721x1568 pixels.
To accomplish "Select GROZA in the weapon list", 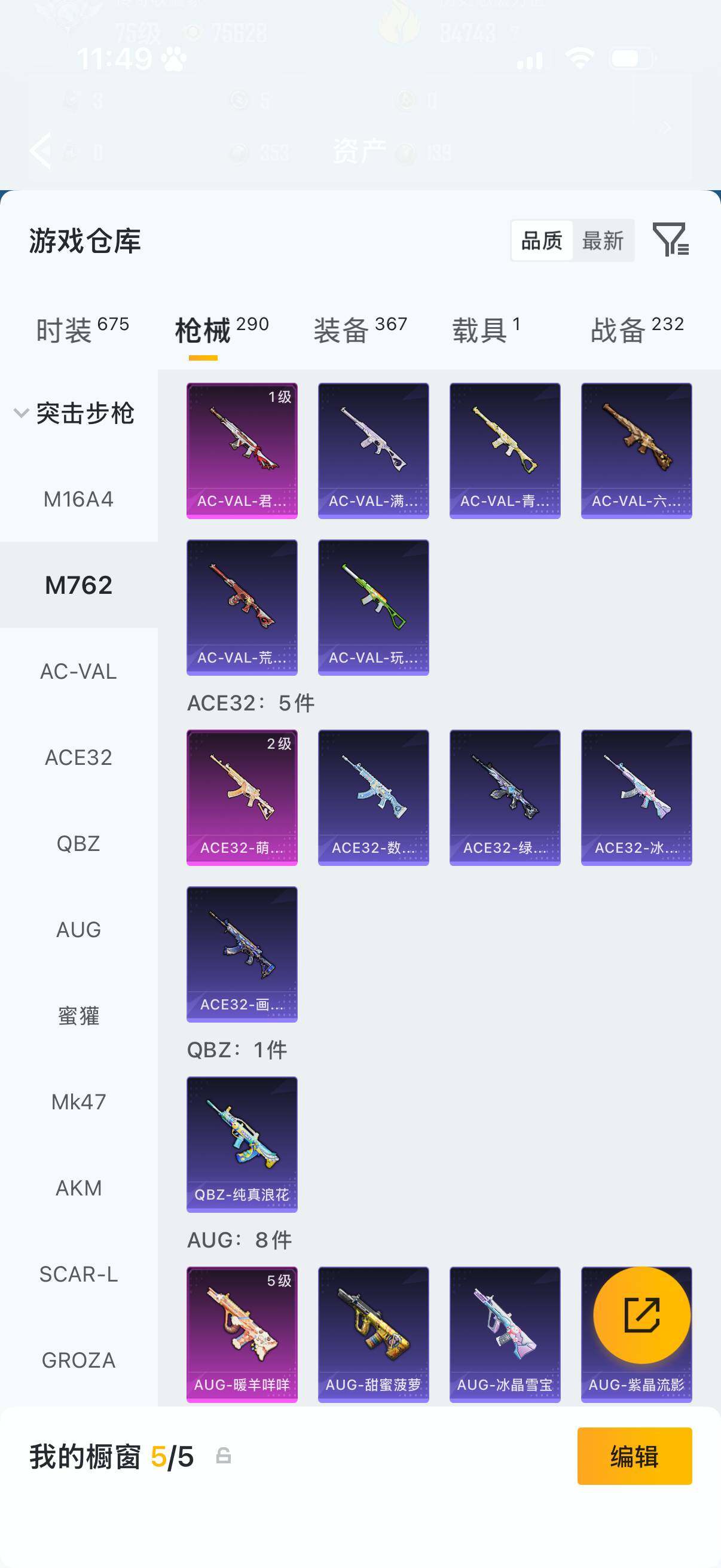I will pyautogui.click(x=78, y=1360).
